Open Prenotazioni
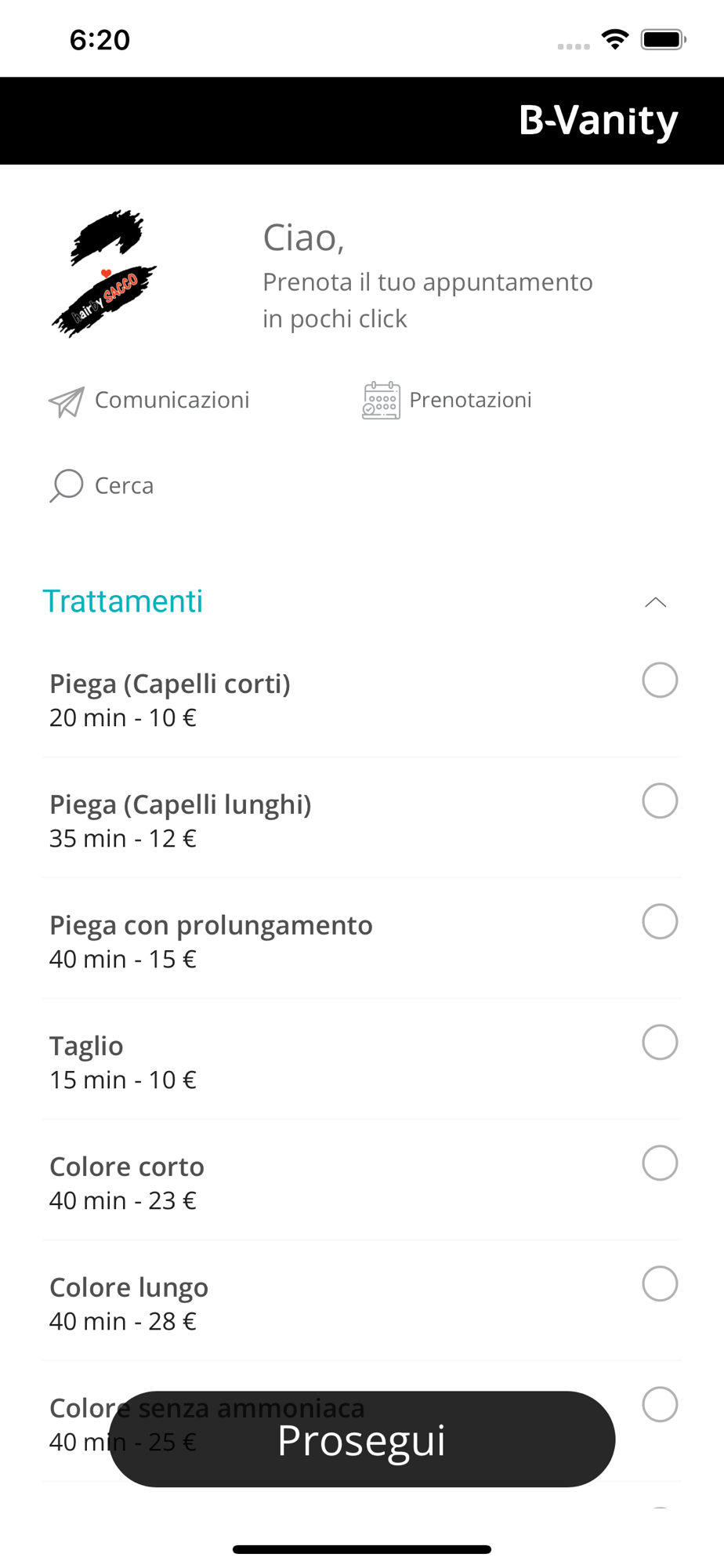Image resolution: width=724 pixels, height=1568 pixels. [447, 401]
